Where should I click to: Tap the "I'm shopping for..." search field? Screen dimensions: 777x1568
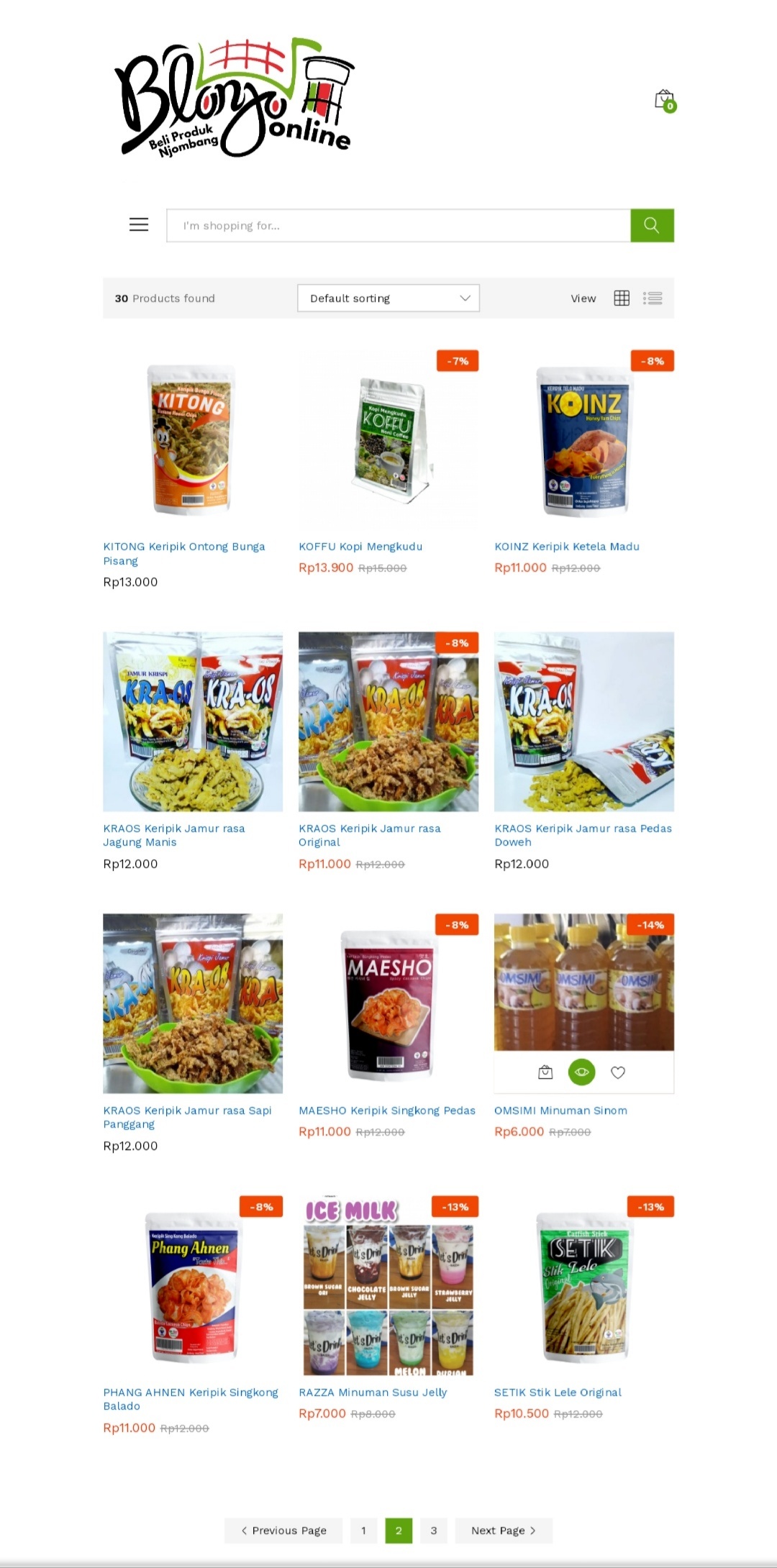coord(399,226)
